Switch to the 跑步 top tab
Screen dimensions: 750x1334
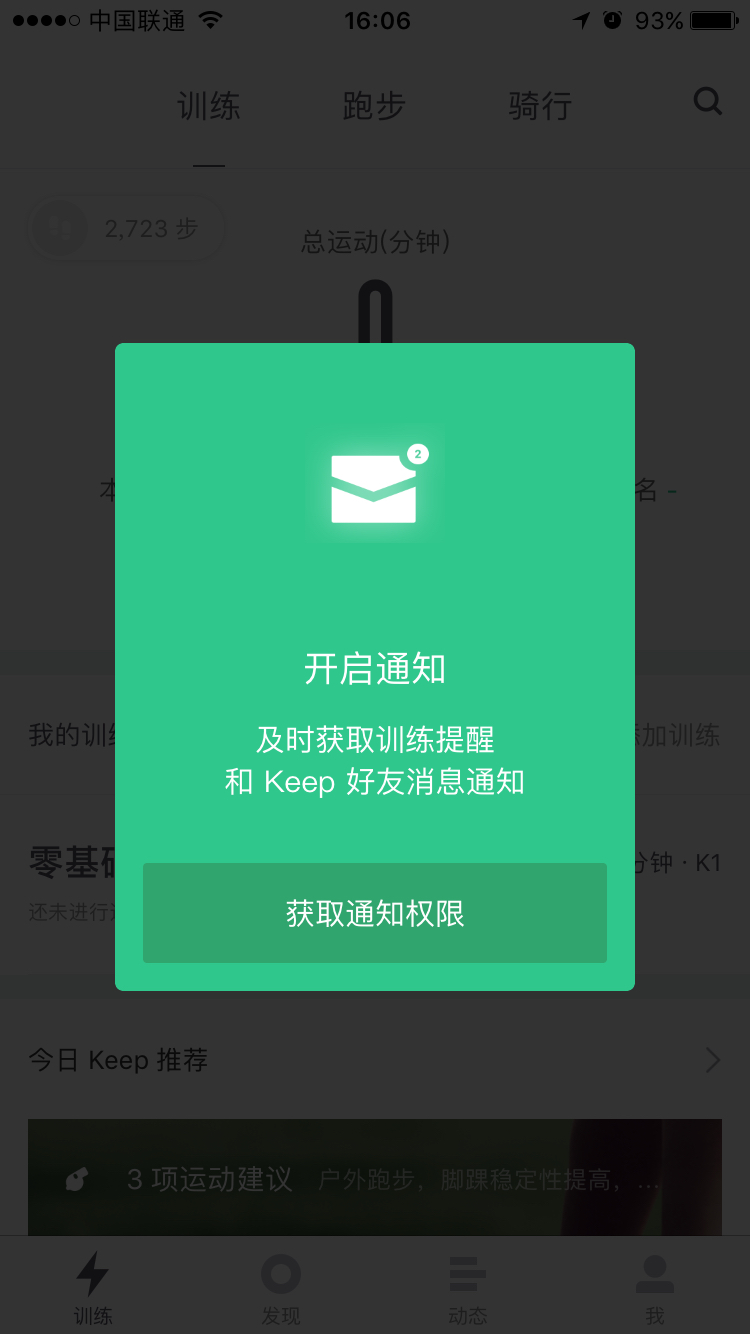tap(374, 106)
